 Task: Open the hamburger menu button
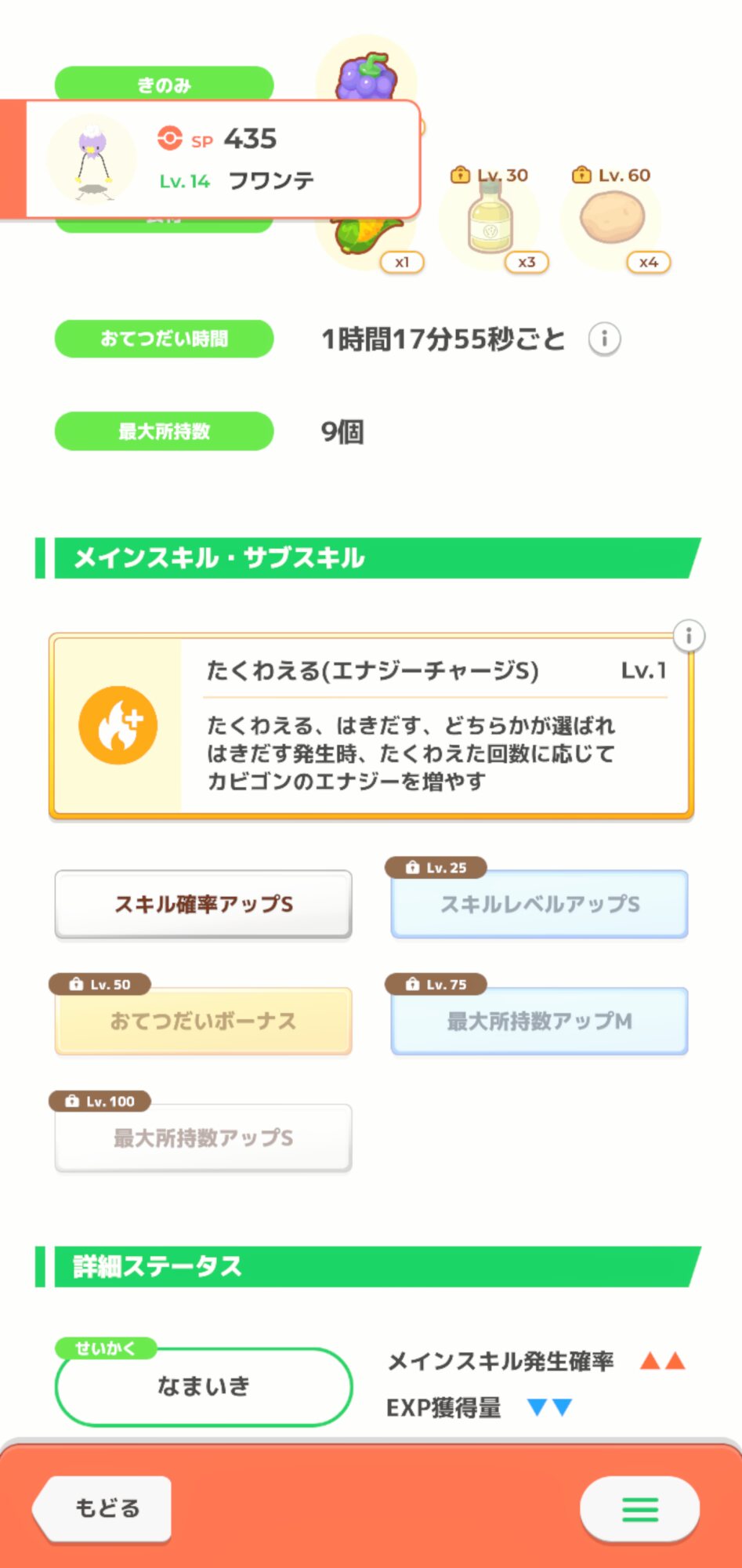coord(639,1508)
